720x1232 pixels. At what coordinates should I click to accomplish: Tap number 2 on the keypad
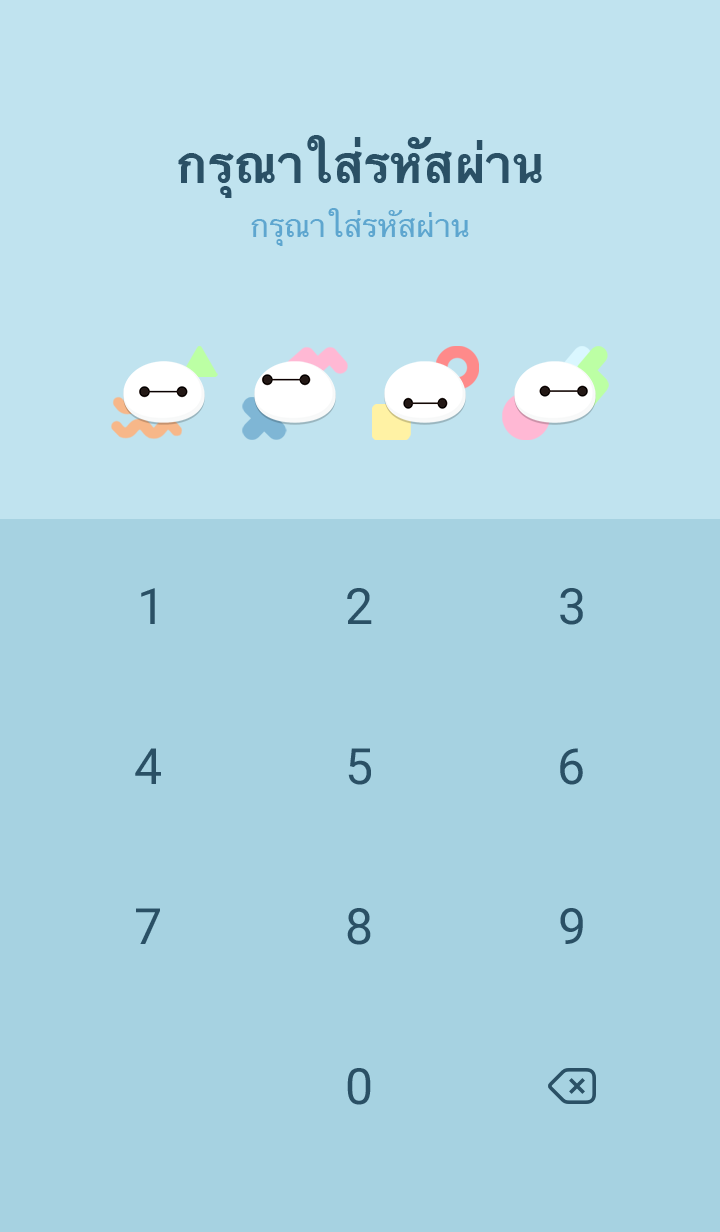[359, 607]
